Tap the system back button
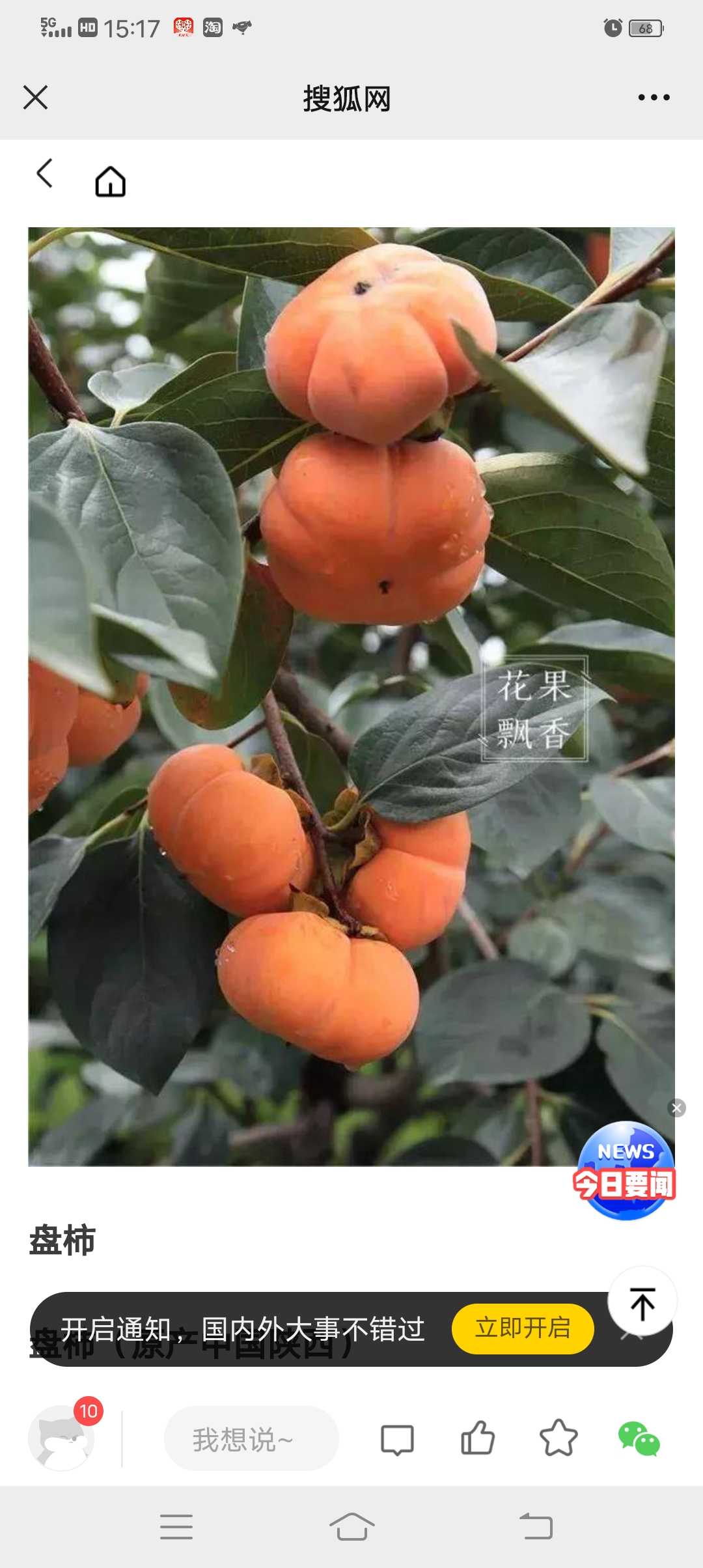The width and height of the screenshot is (703, 1568). pos(536,1526)
